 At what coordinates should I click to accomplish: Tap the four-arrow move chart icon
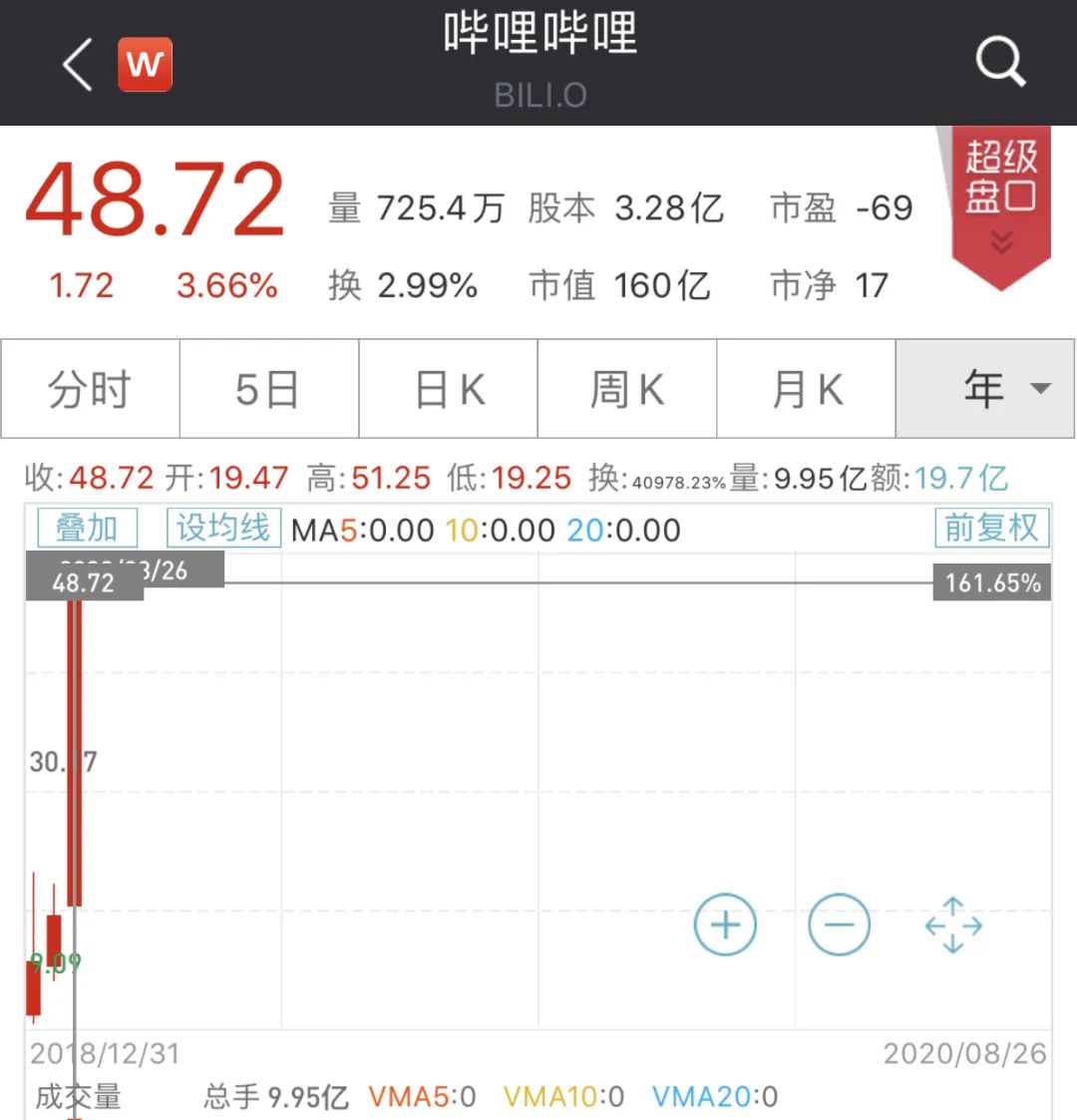pos(953,925)
